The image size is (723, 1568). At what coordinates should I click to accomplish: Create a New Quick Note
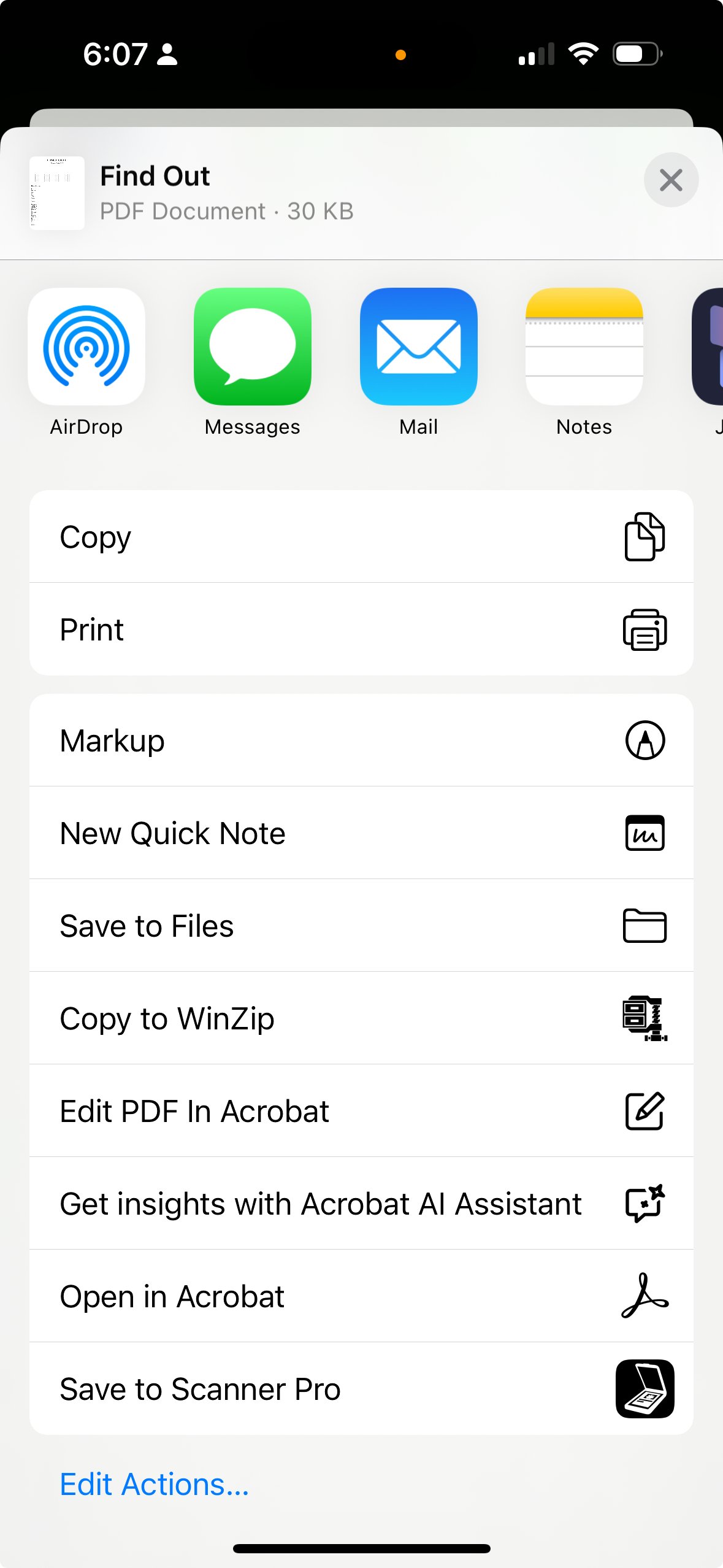[361, 833]
